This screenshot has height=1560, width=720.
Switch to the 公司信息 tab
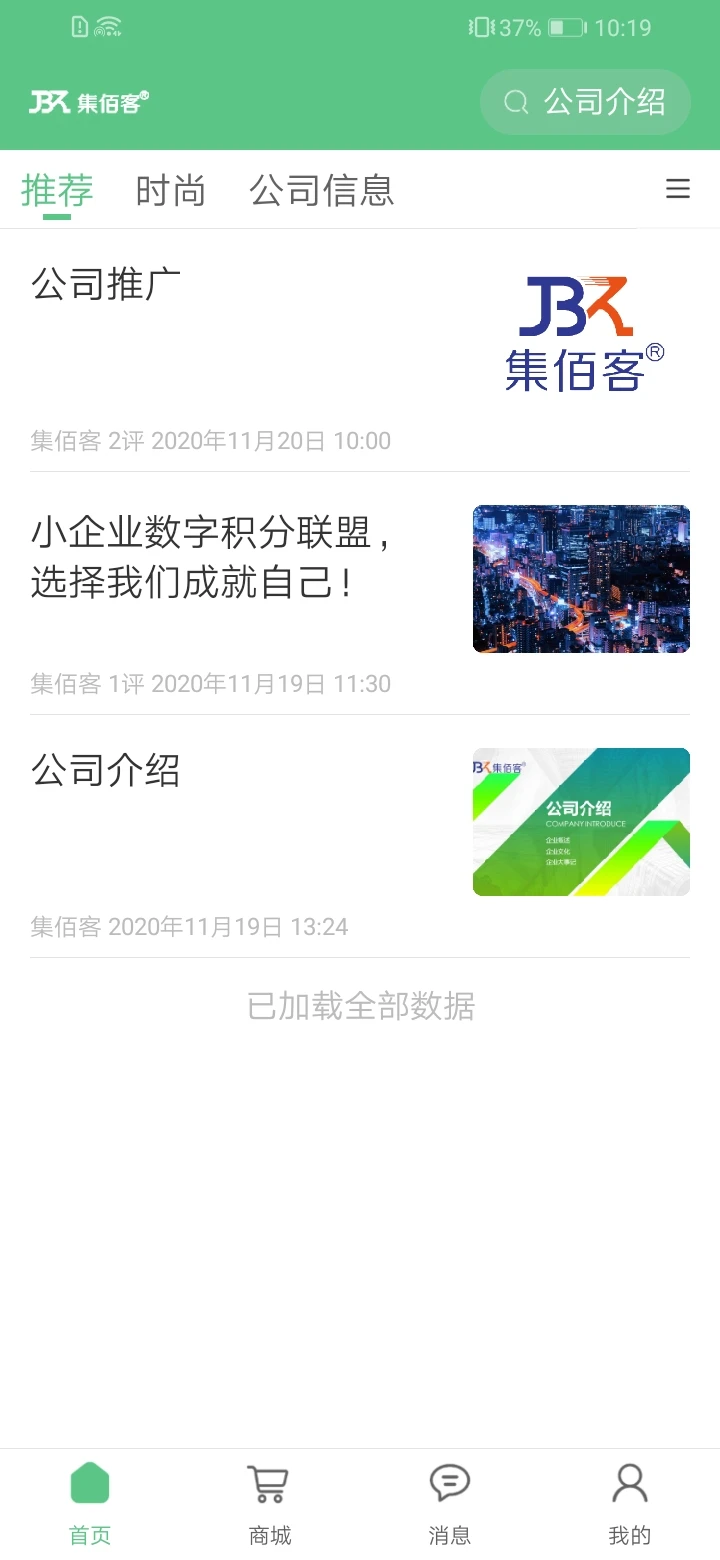(x=322, y=190)
